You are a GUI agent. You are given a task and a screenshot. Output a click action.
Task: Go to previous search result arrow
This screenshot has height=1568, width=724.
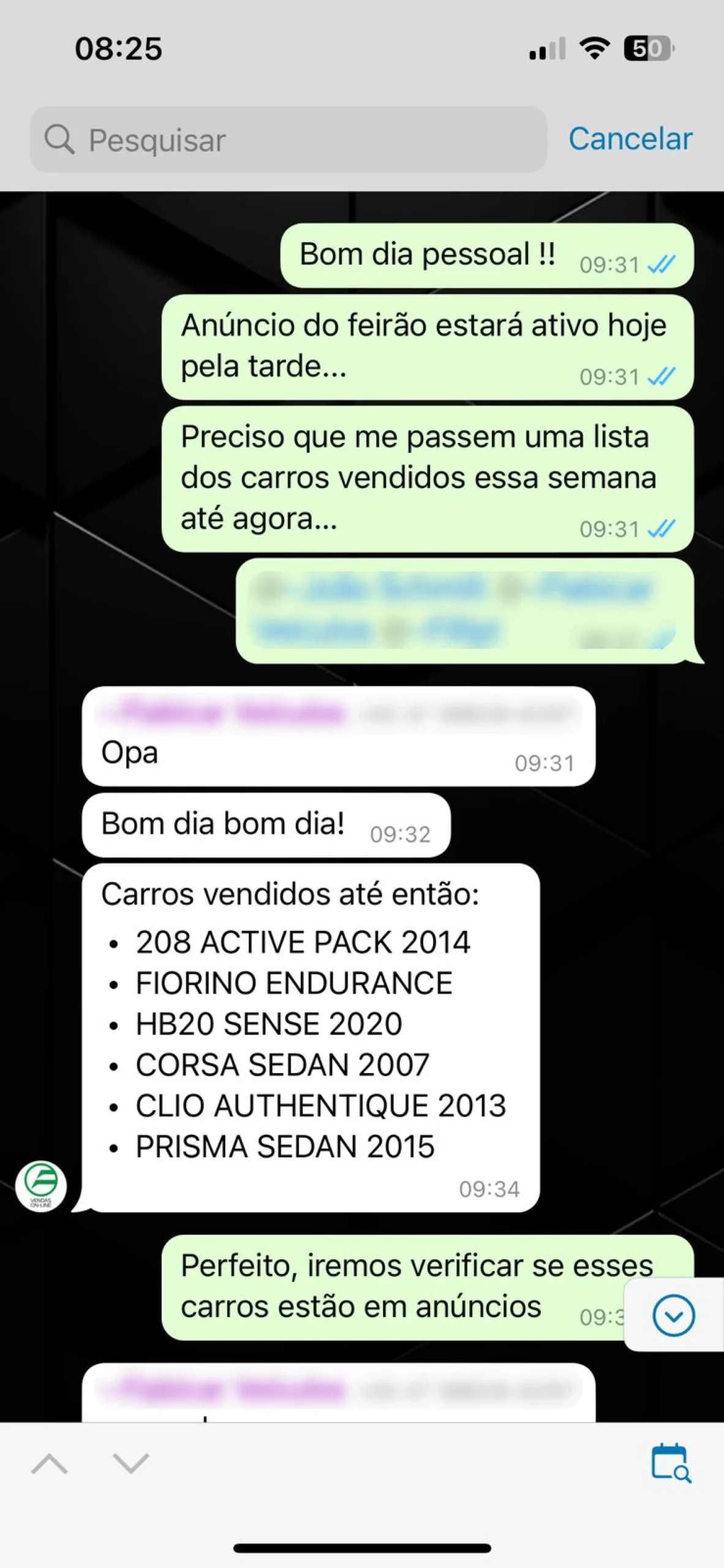pyautogui.click(x=50, y=1464)
